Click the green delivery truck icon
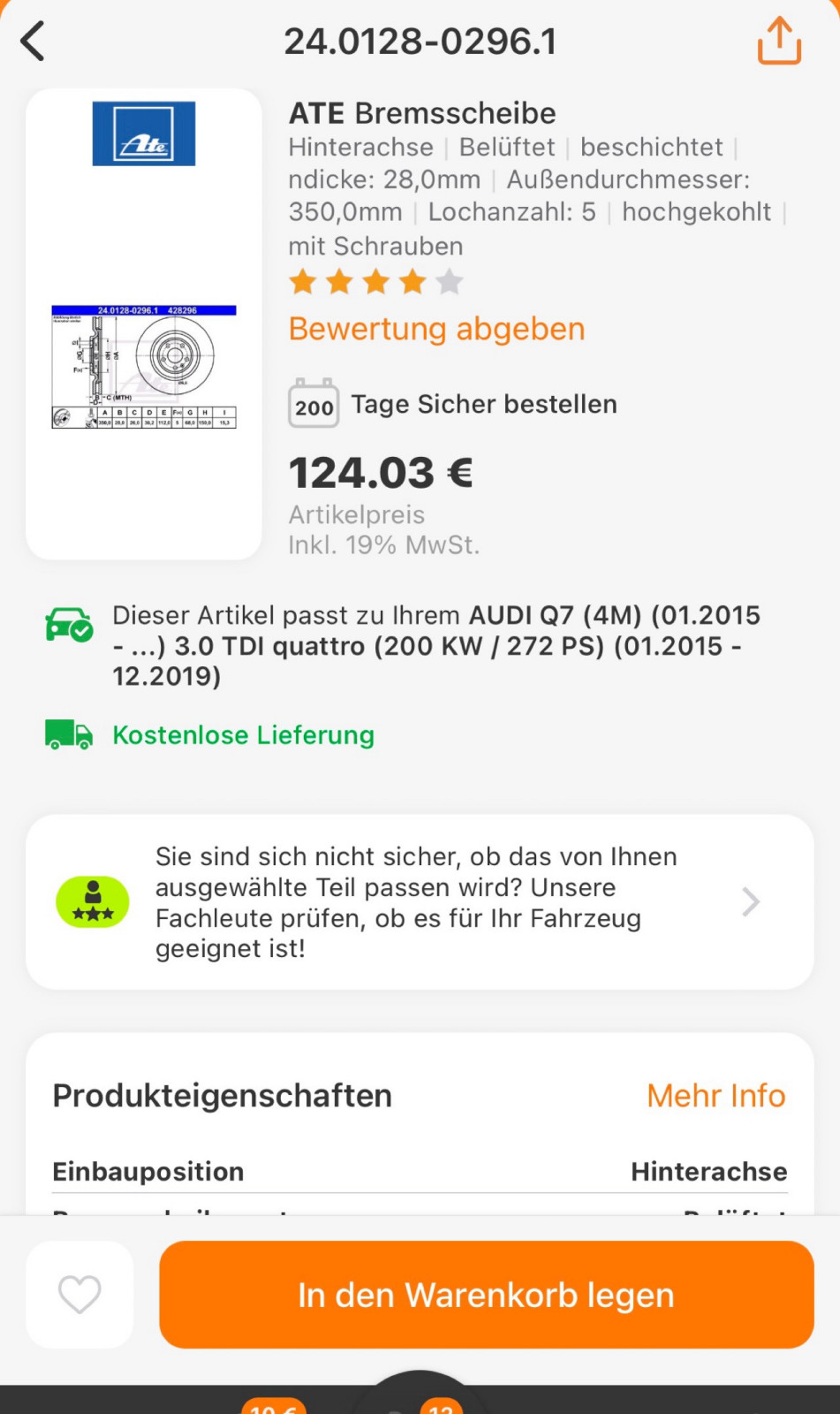The height and width of the screenshot is (1414, 840). [69, 734]
